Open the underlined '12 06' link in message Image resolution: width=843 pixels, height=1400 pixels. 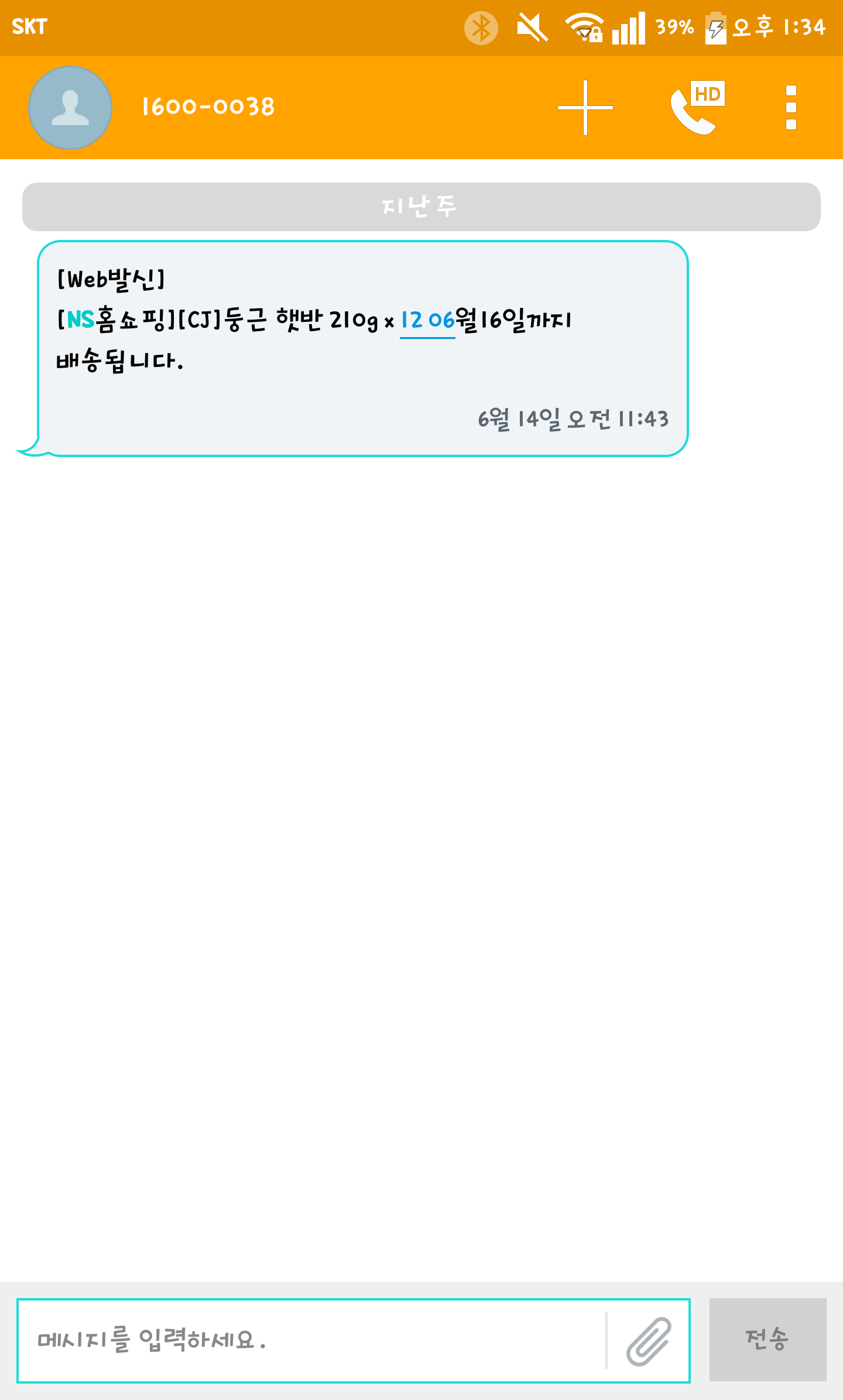(427, 321)
